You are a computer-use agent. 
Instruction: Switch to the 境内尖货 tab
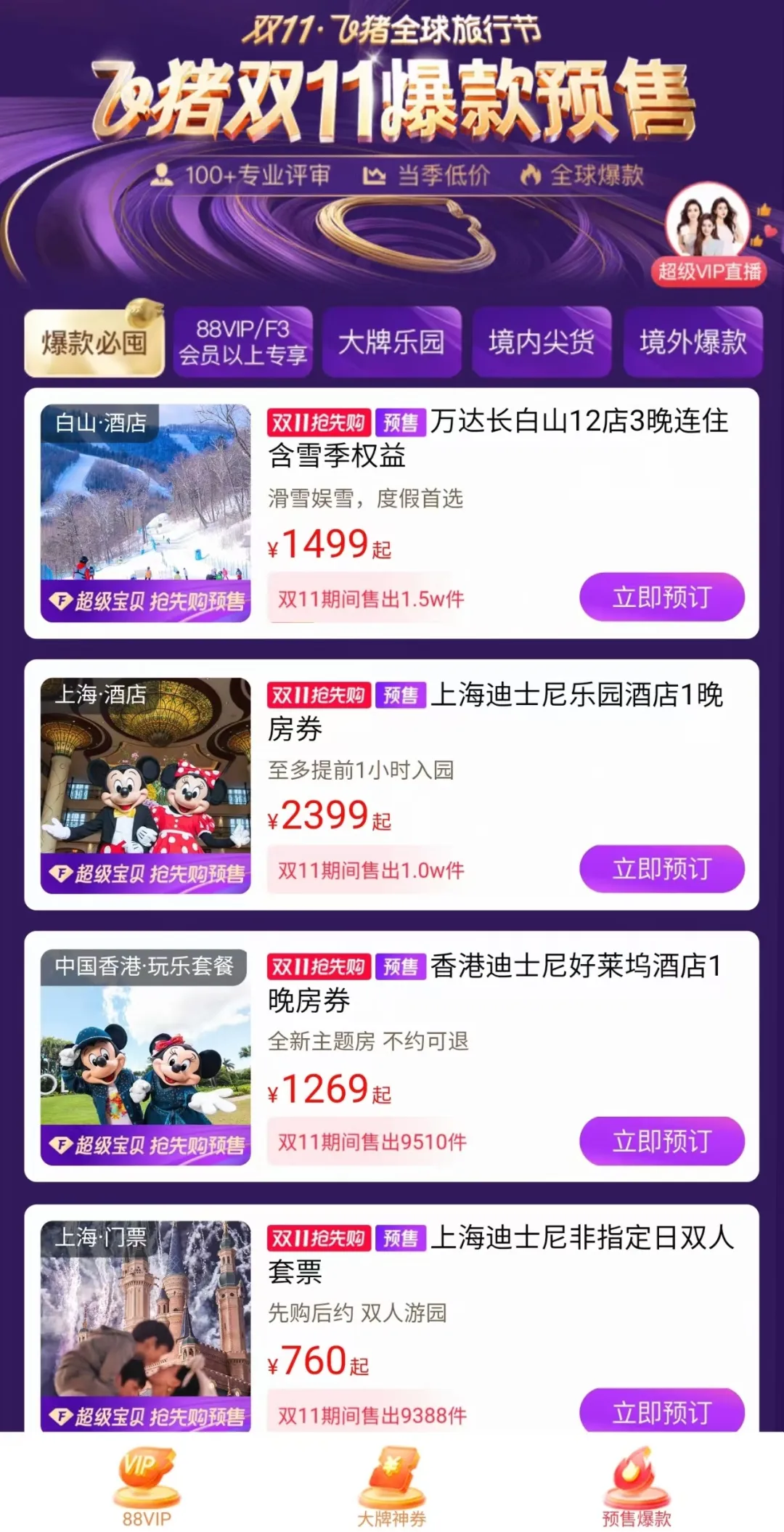pos(542,342)
